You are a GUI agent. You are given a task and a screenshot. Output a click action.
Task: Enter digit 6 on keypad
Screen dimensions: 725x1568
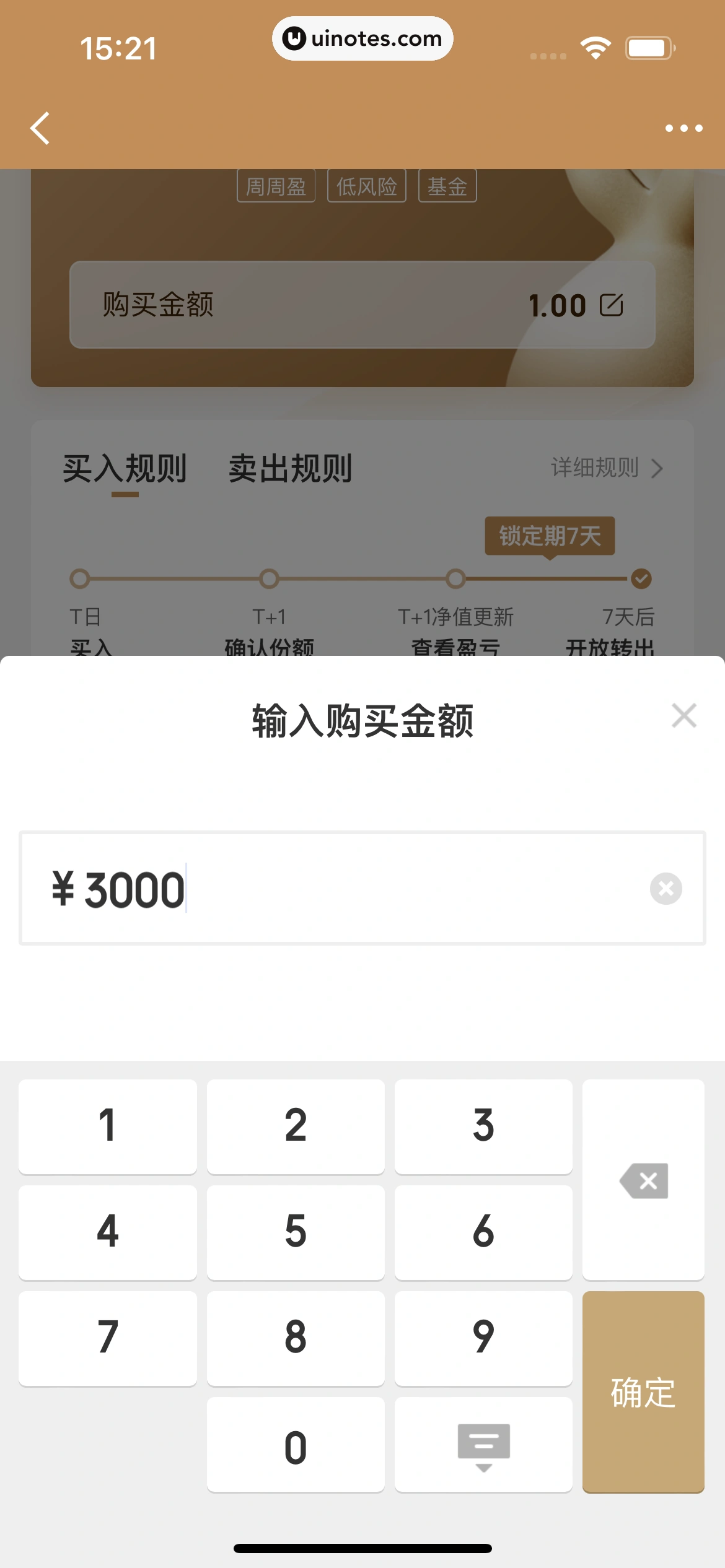483,1232
